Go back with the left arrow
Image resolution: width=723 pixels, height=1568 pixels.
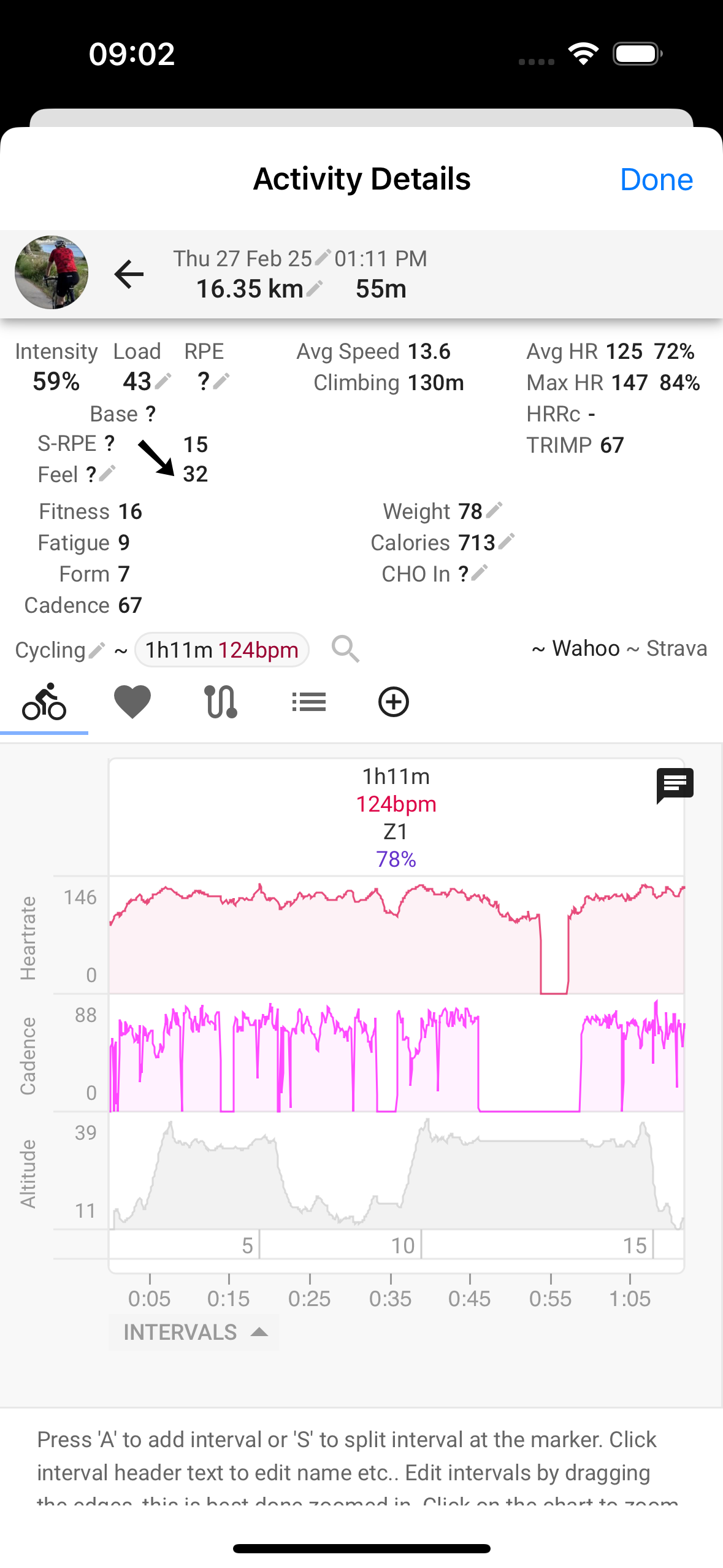coord(129,274)
